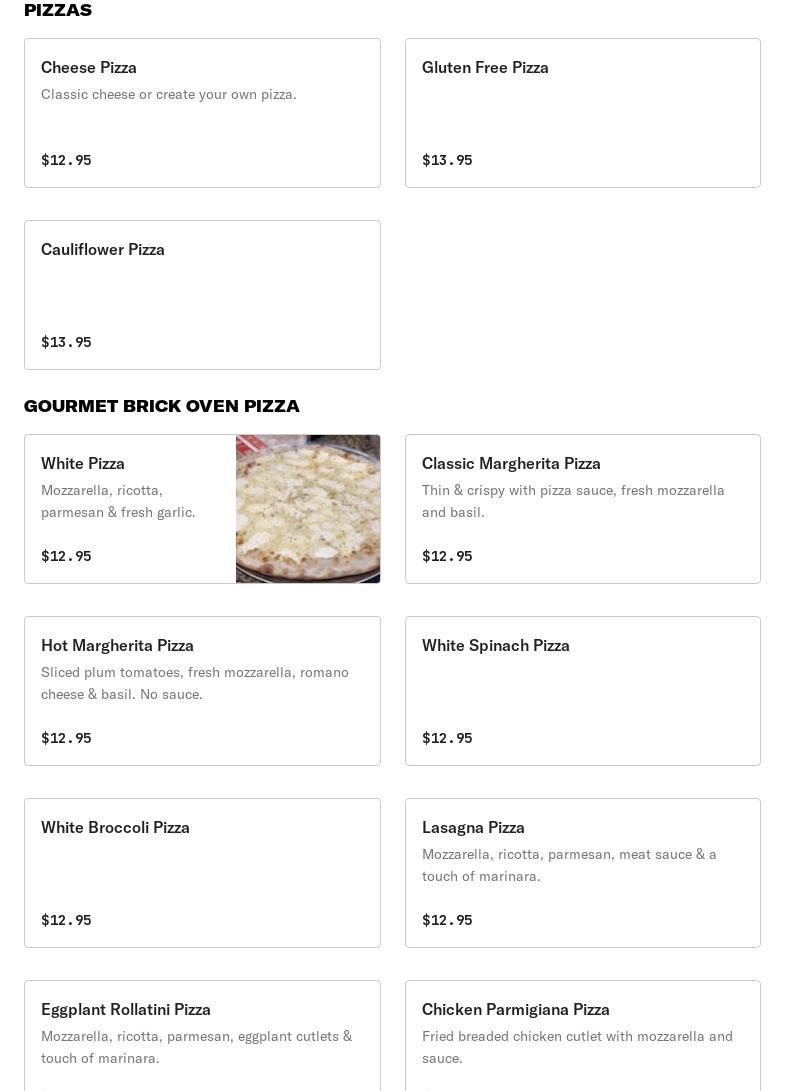Viewport: 785px width, 1091px height.
Task: View Classic Margherita Pizza details
Action: (582, 509)
